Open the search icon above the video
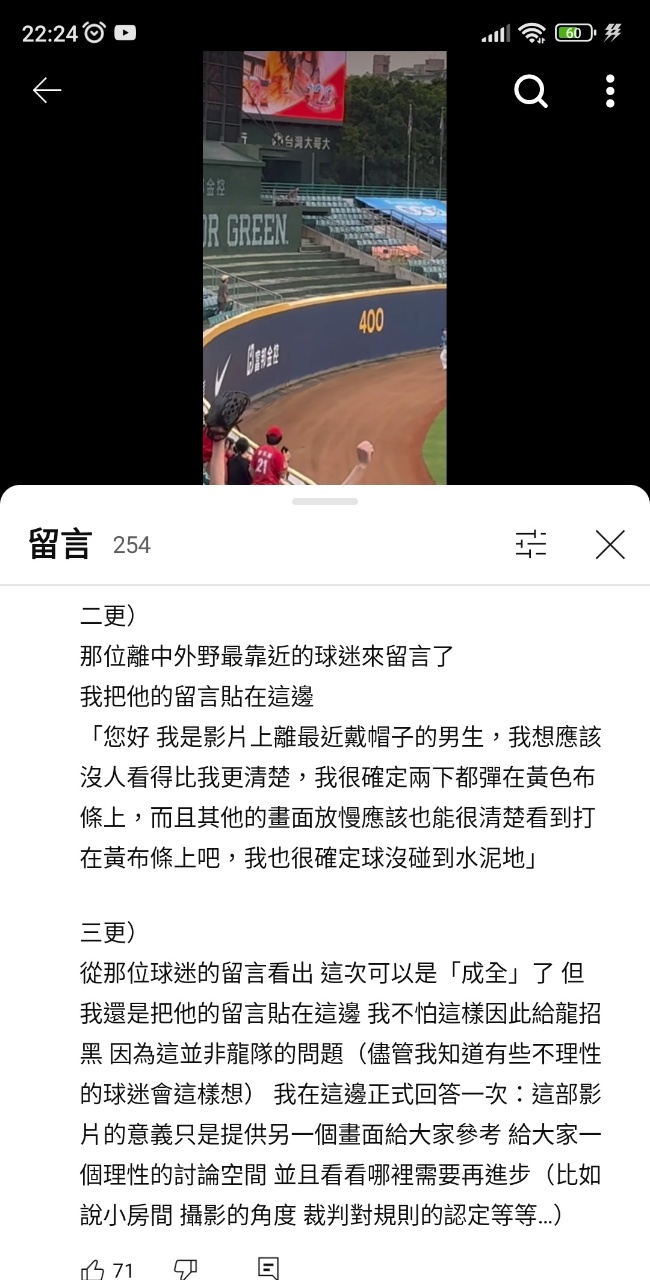650x1280 pixels. 531,91
